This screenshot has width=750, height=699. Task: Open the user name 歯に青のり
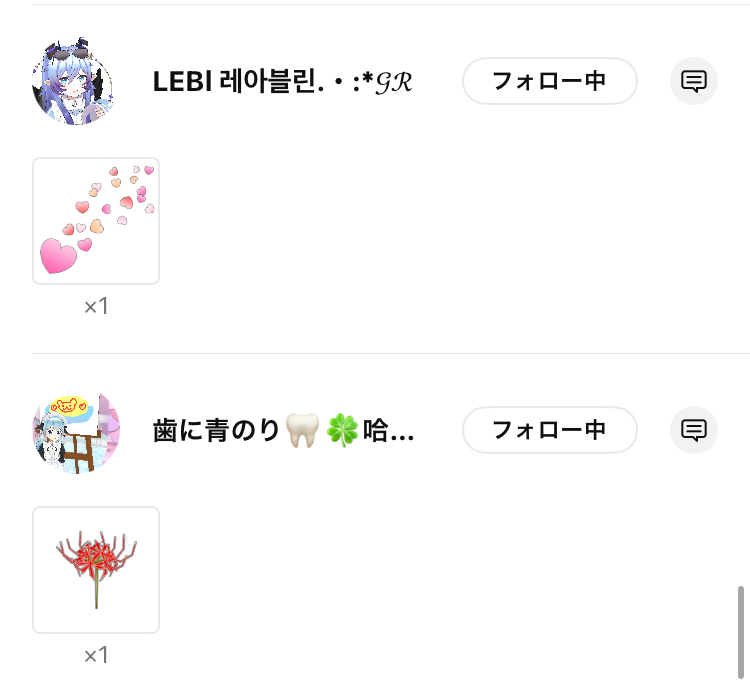click(x=282, y=431)
